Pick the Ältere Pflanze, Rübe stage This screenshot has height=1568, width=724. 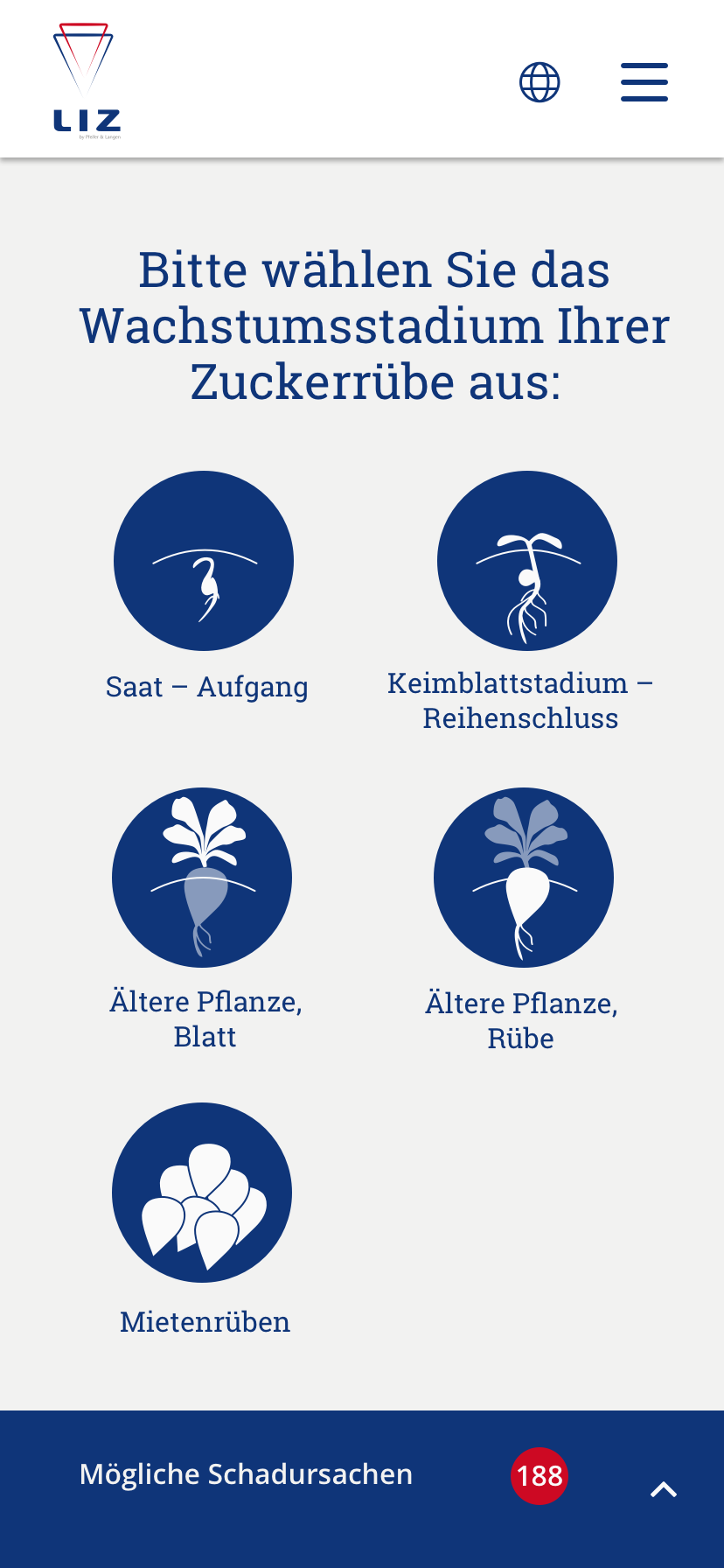coord(524,878)
